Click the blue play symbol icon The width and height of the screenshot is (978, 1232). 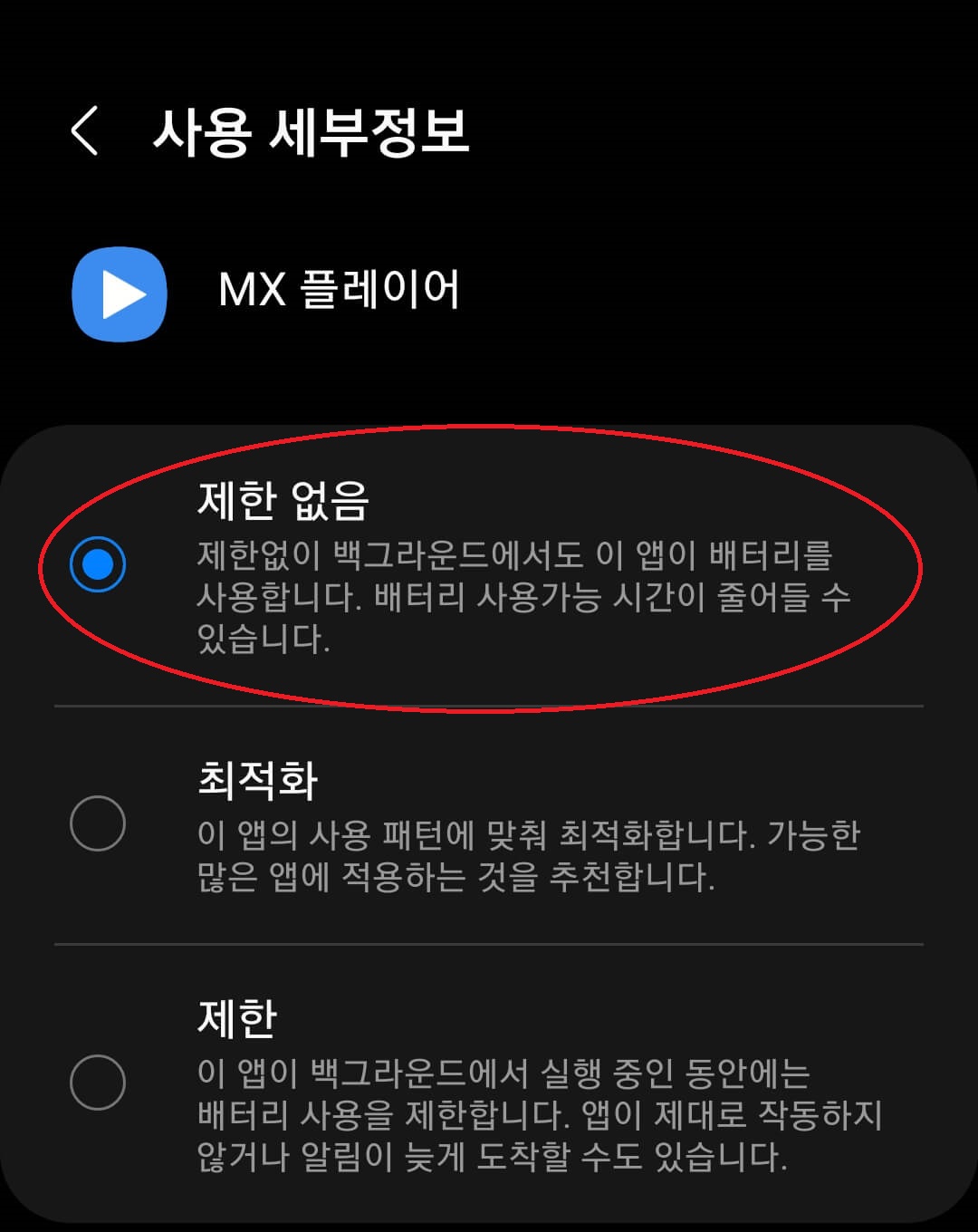pyautogui.click(x=122, y=293)
